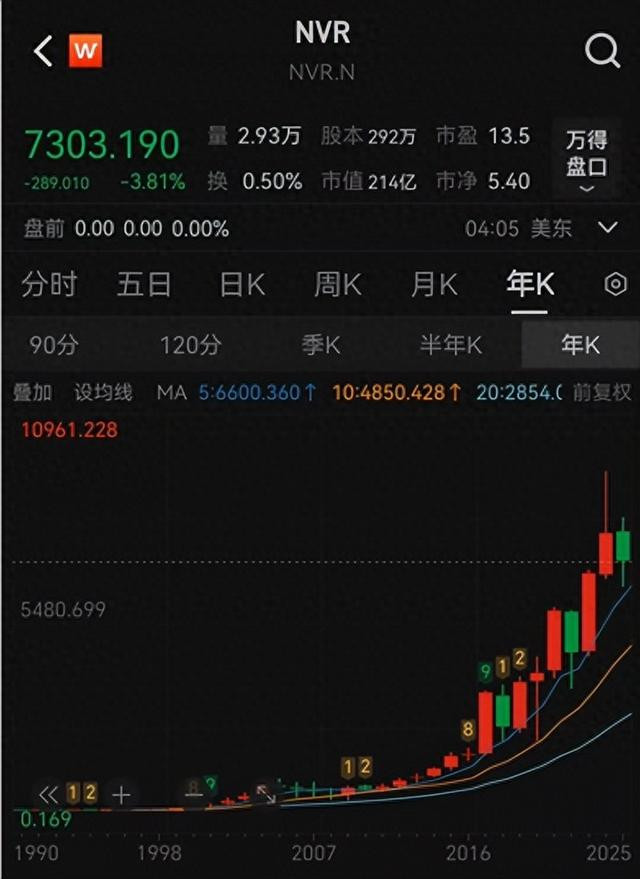Choose the 120分 period option
This screenshot has width=640, height=879.
190,346
